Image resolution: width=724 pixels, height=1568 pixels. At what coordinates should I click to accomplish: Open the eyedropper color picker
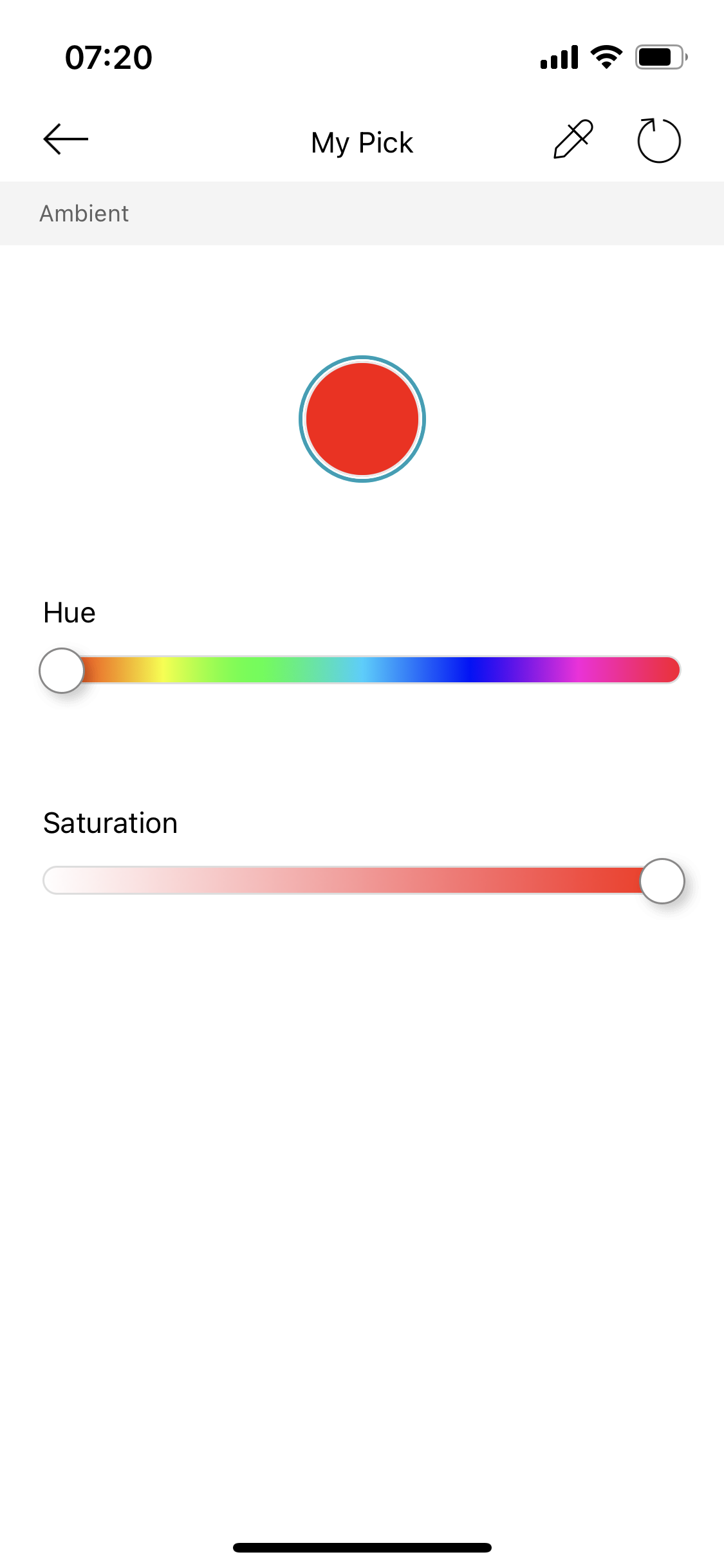(x=573, y=139)
